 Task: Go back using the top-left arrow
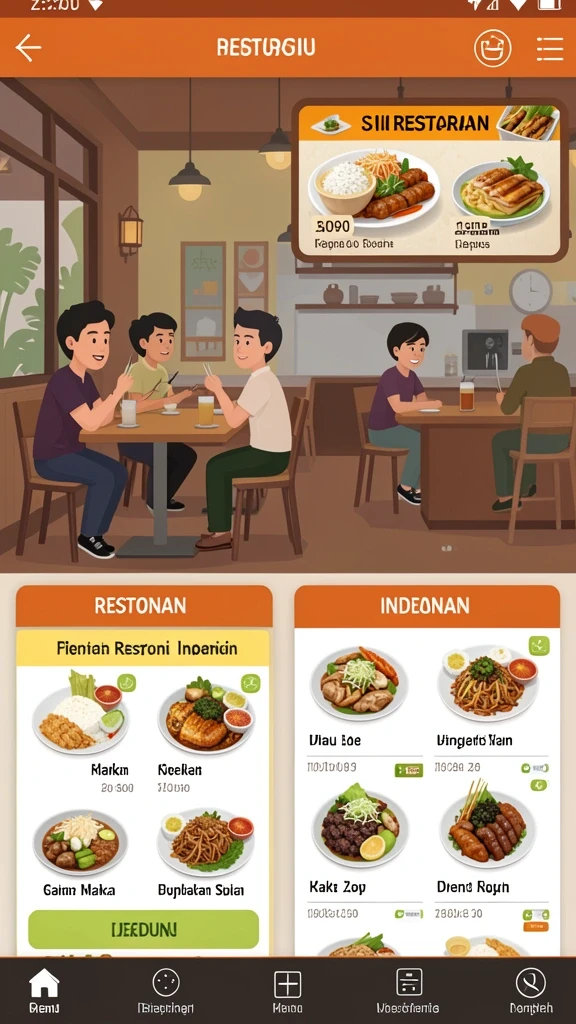click(x=28, y=48)
